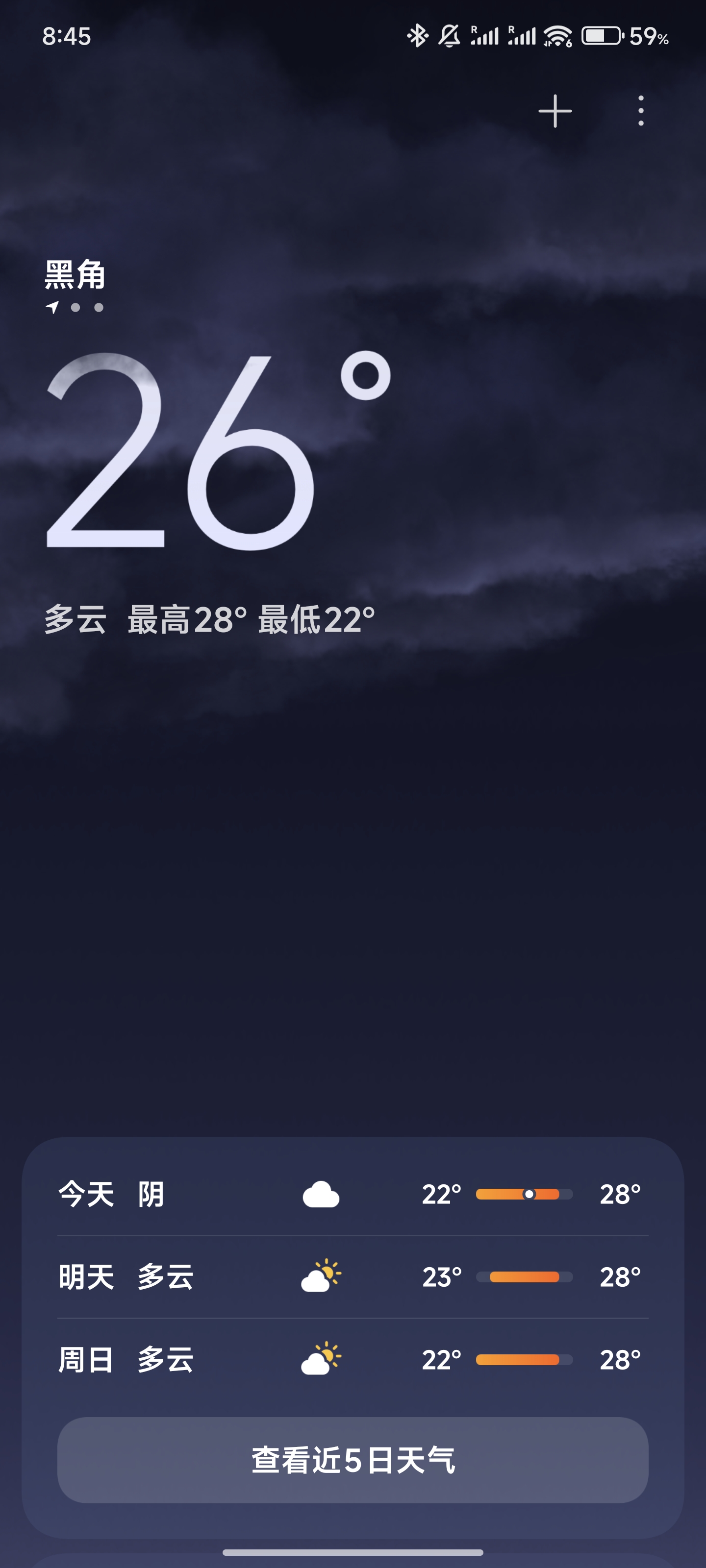Open the 黑角 location name
Viewport: 706px width, 1568px height.
tap(75, 274)
